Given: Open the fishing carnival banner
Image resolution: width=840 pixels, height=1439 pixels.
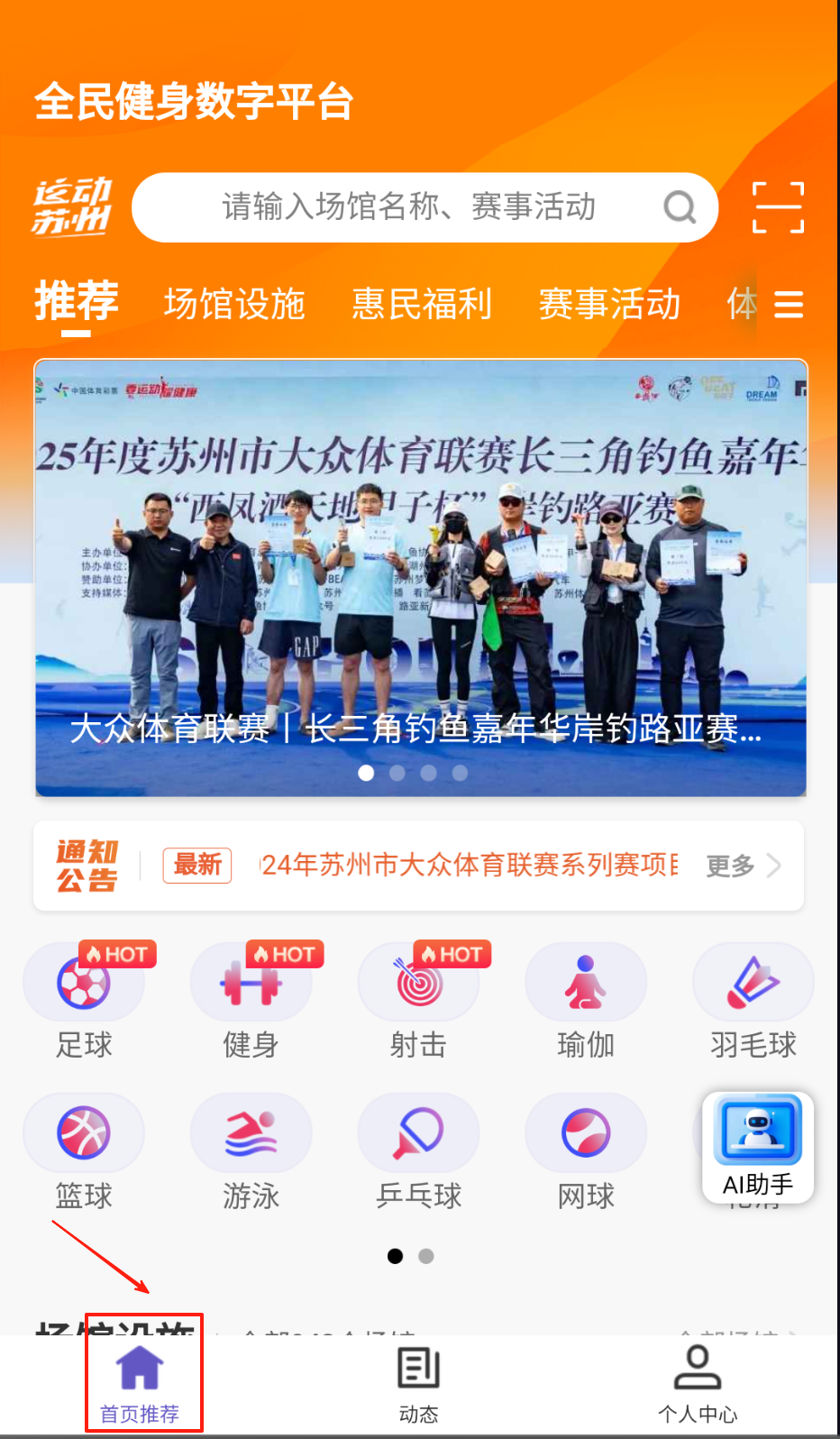Looking at the screenshot, I should coord(420,577).
